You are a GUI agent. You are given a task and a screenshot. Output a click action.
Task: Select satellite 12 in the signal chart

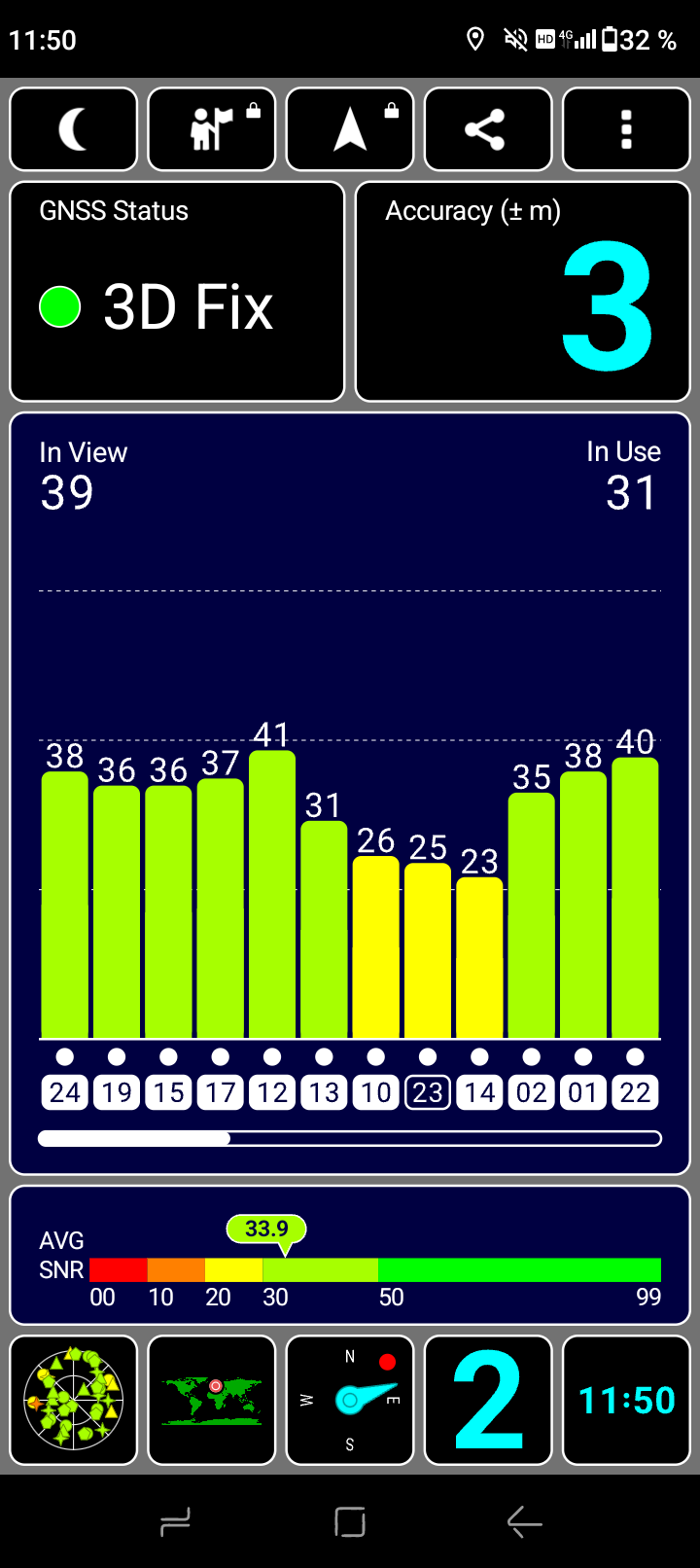tap(272, 1092)
